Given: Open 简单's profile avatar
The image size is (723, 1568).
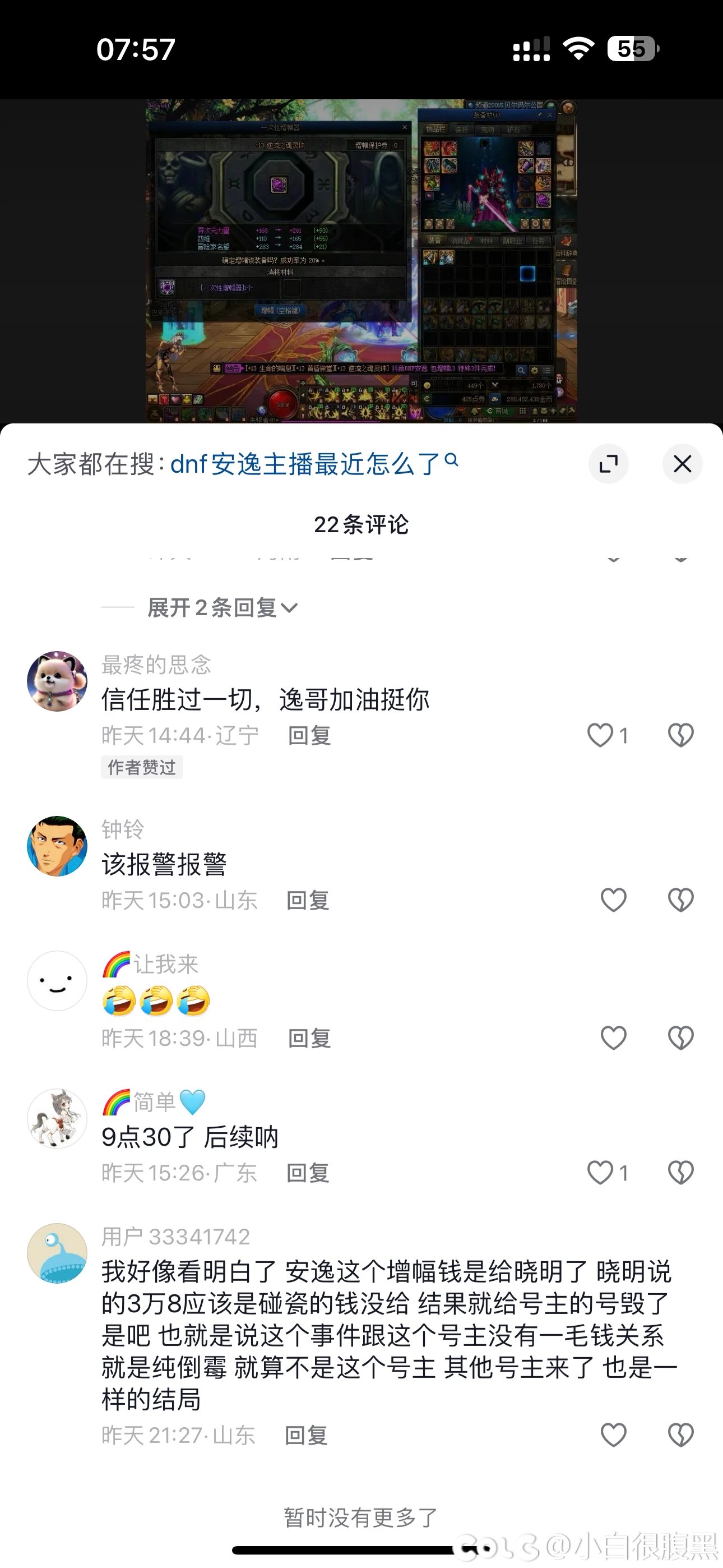Looking at the screenshot, I should pos(57,1119).
